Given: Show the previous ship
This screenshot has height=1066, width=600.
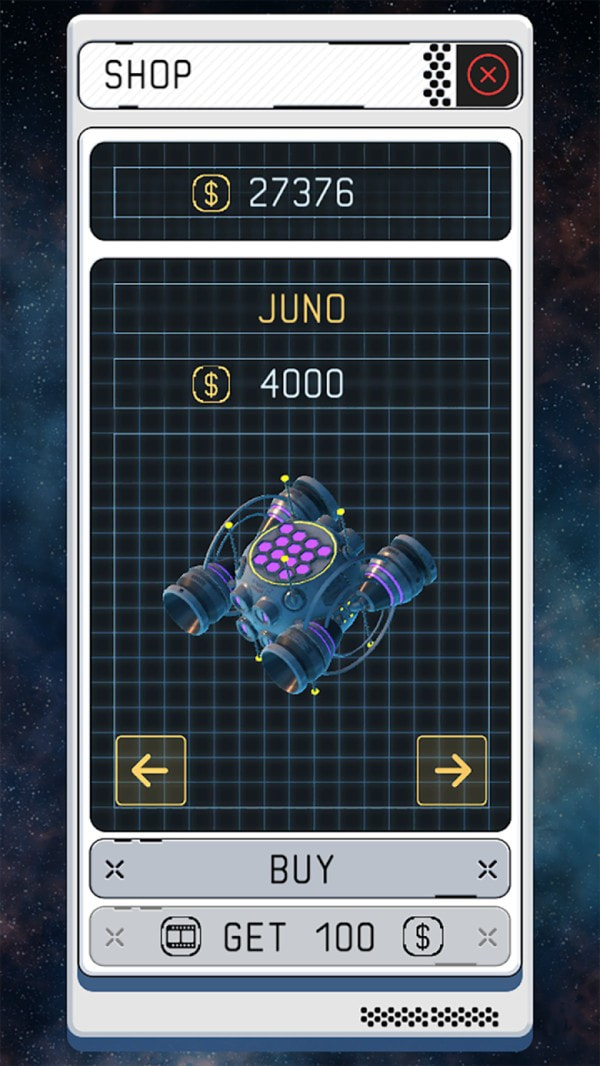Looking at the screenshot, I should point(151,771).
